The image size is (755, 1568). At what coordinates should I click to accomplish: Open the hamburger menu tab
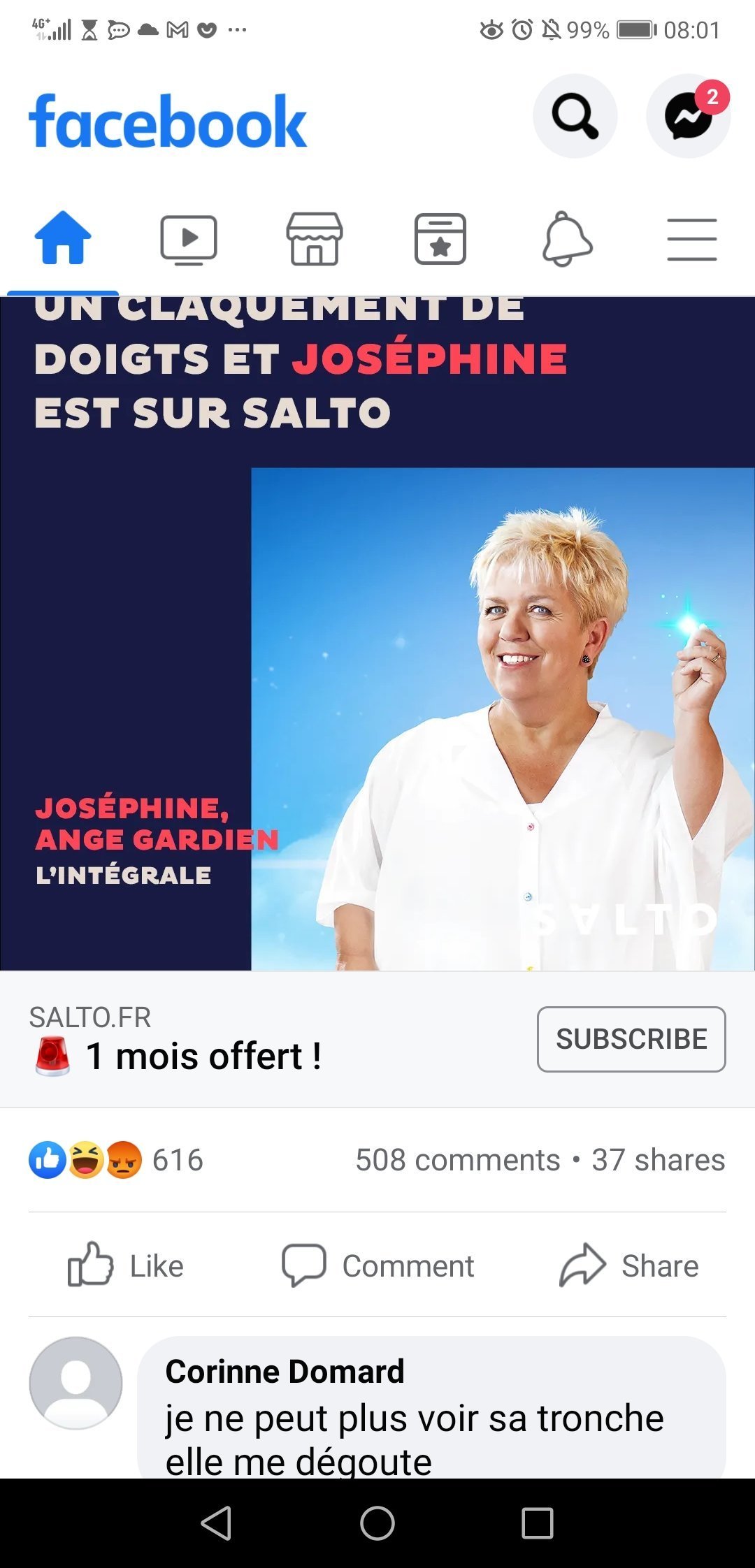[692, 239]
